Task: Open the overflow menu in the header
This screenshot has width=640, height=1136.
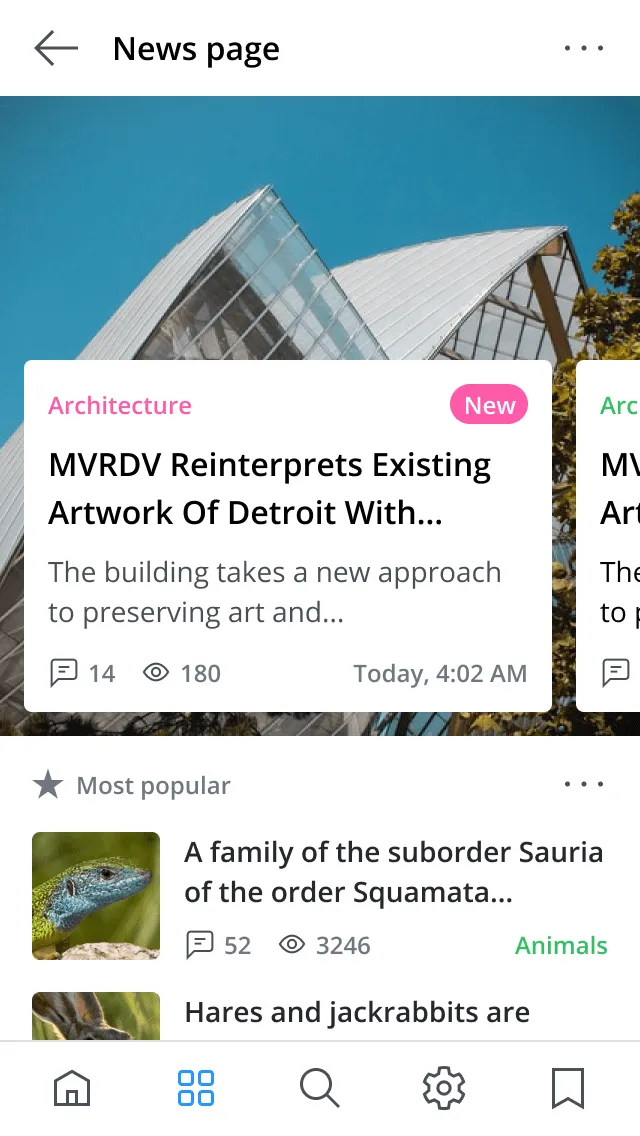Action: (x=584, y=48)
